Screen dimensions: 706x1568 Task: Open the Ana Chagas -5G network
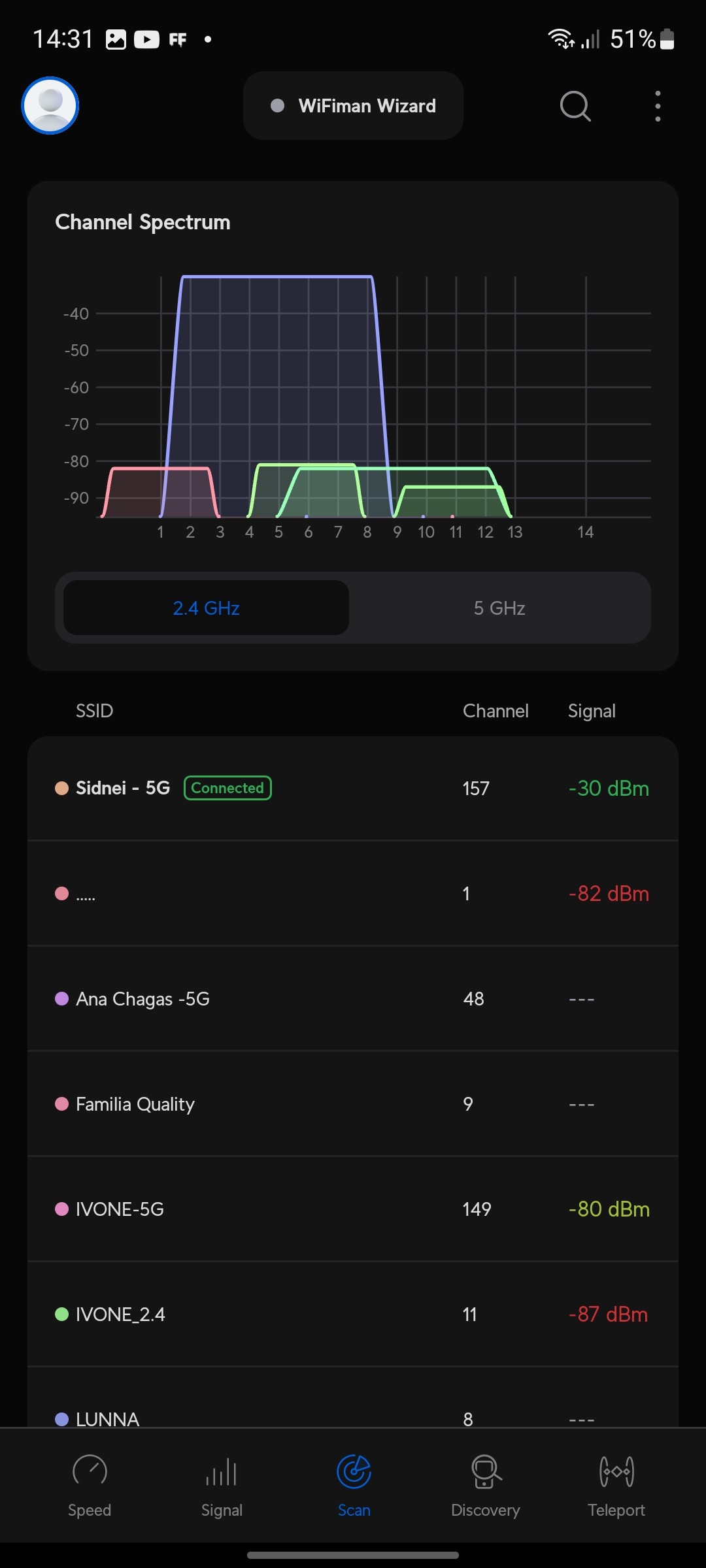click(x=353, y=998)
